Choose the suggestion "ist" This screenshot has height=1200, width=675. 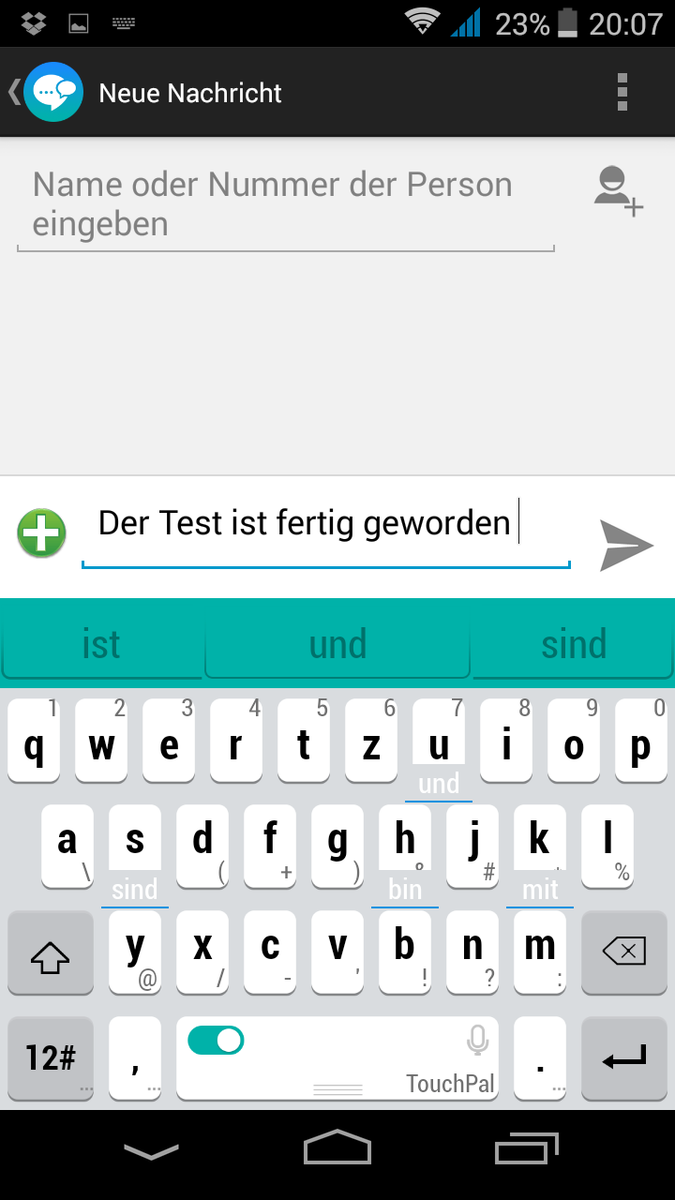point(101,645)
